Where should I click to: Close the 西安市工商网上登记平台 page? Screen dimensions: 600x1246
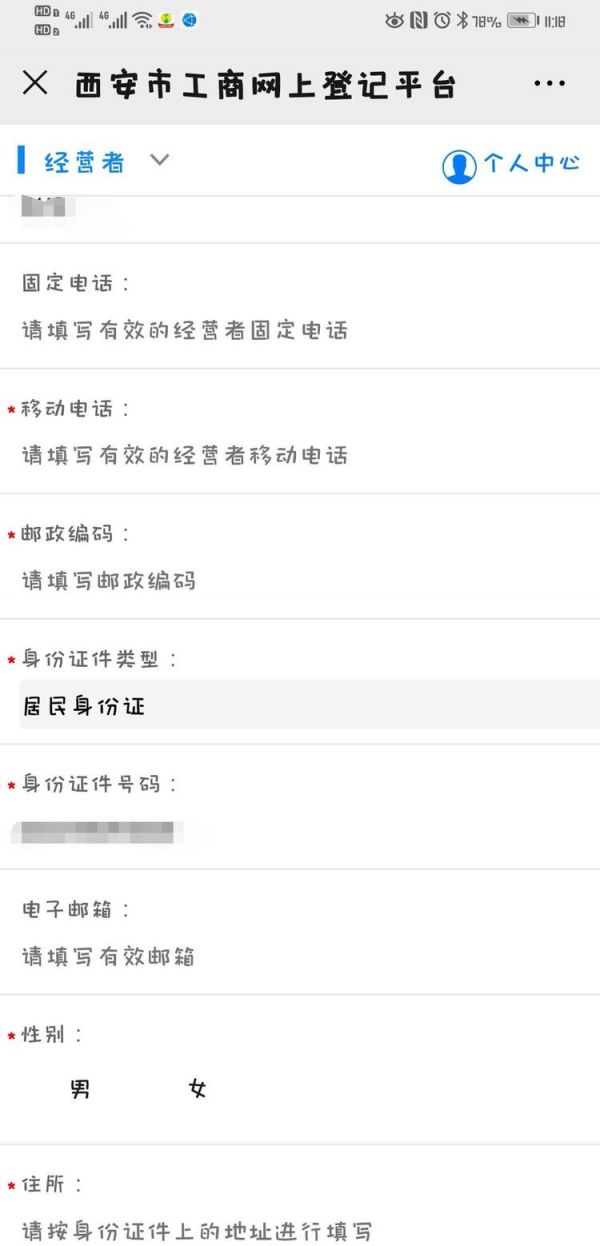click(35, 83)
